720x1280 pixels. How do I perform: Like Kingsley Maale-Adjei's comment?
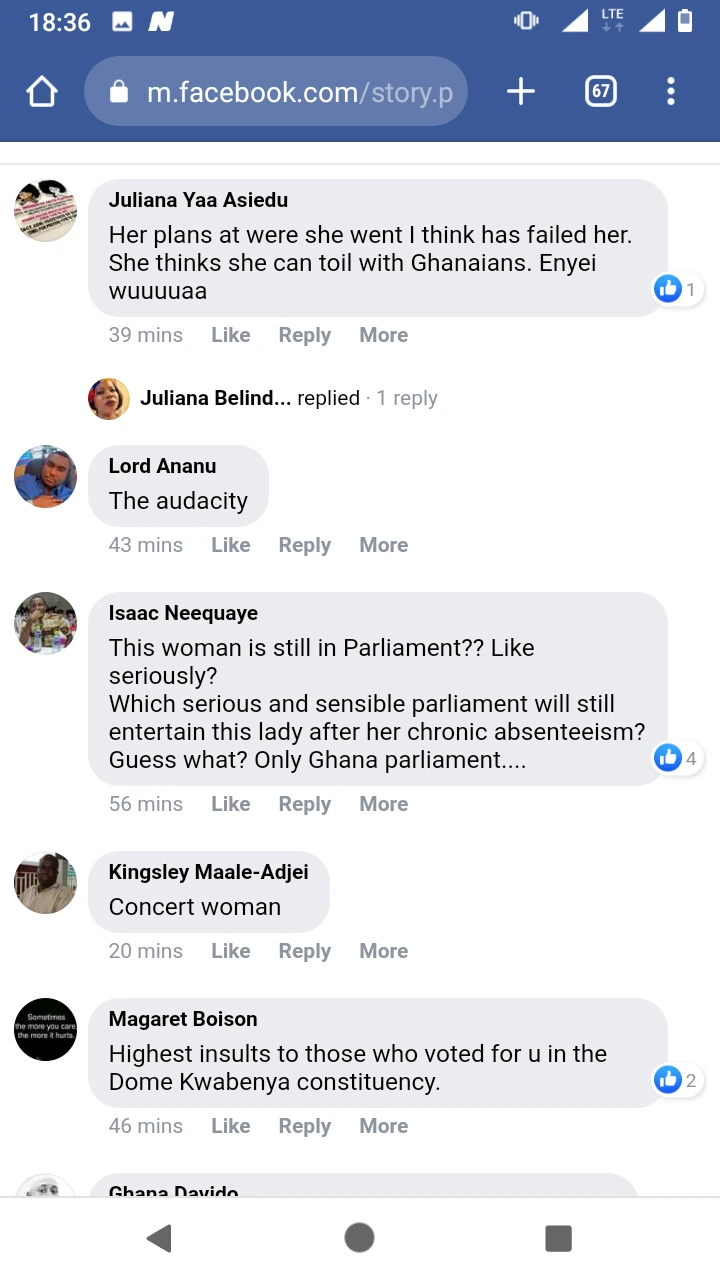coord(230,951)
